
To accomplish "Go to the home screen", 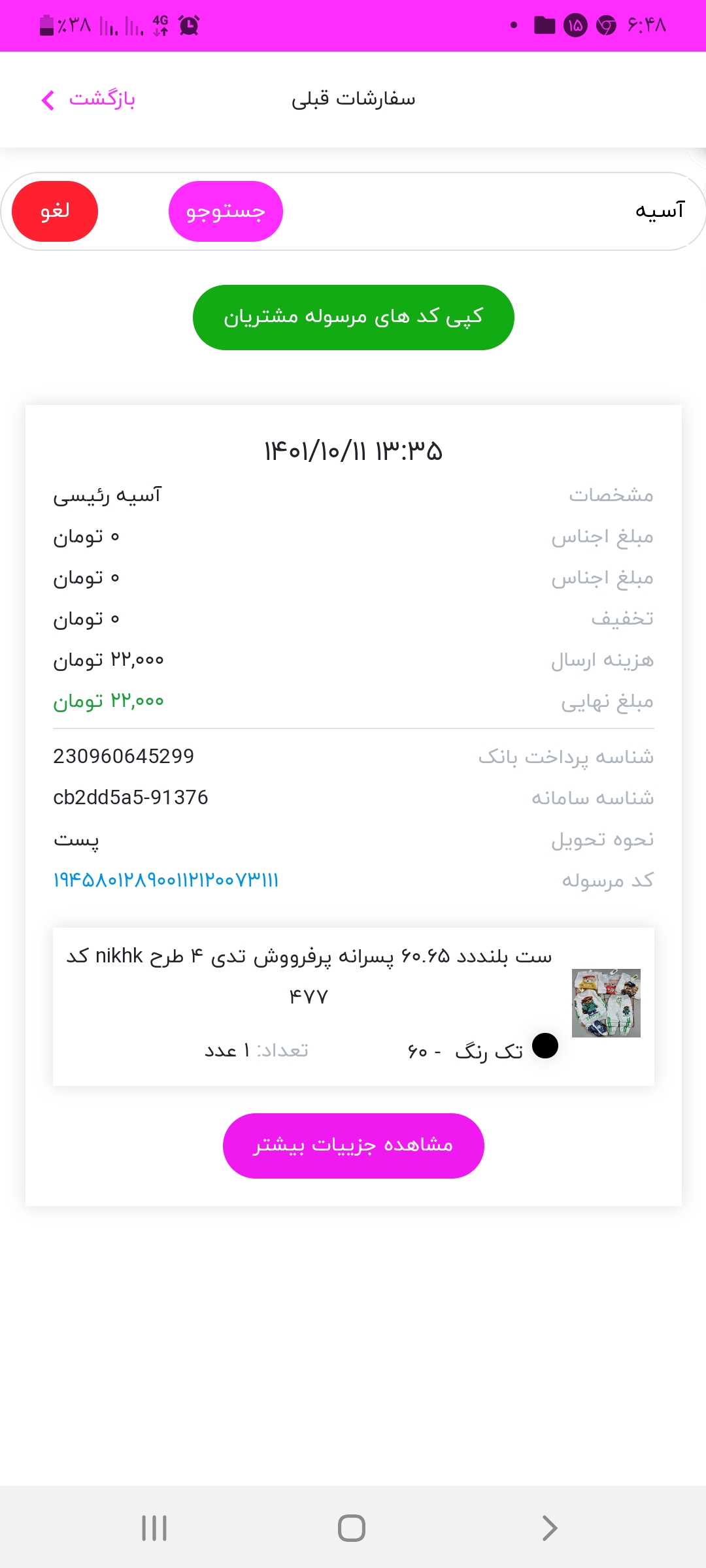I will click(x=352, y=1528).
